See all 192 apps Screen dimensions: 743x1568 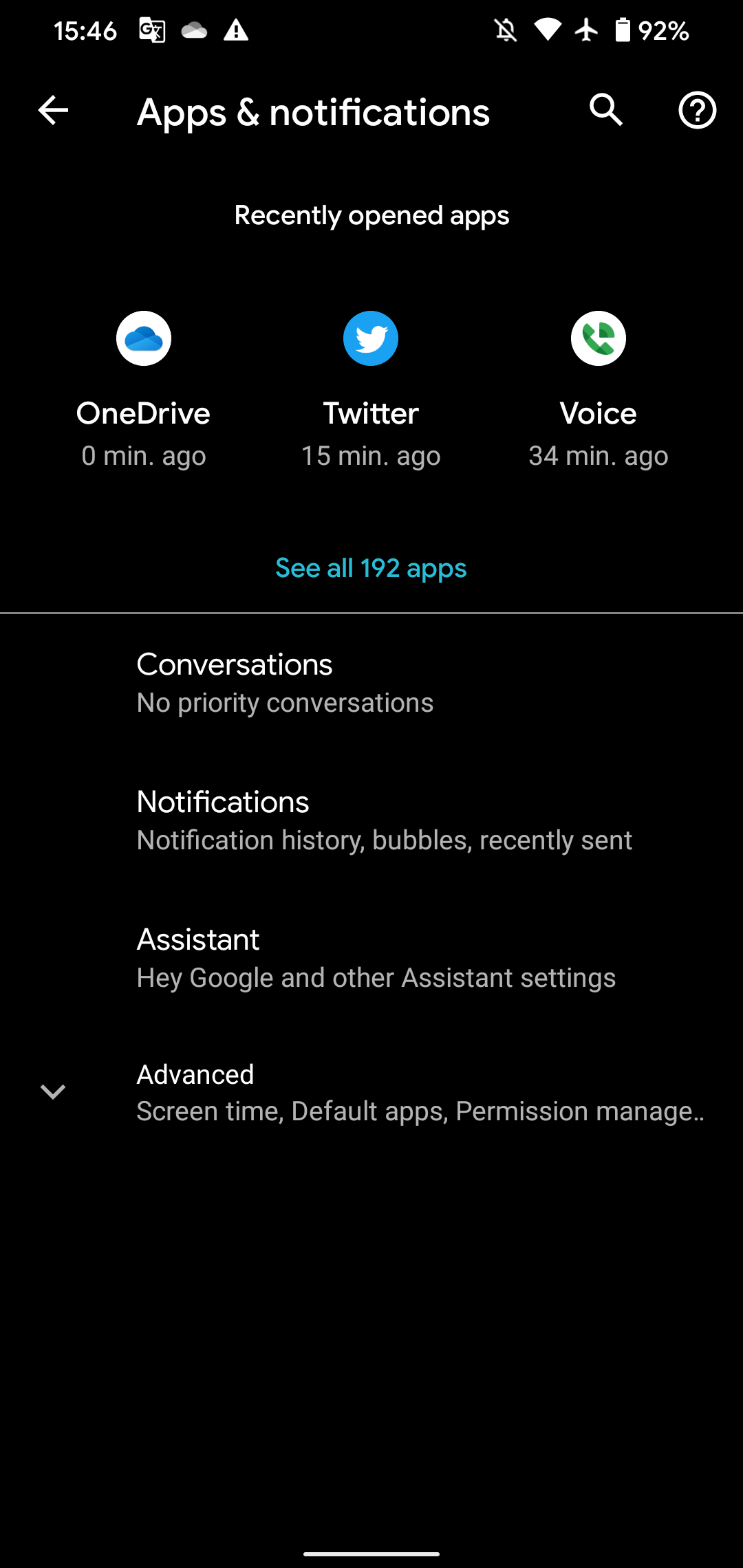[371, 568]
